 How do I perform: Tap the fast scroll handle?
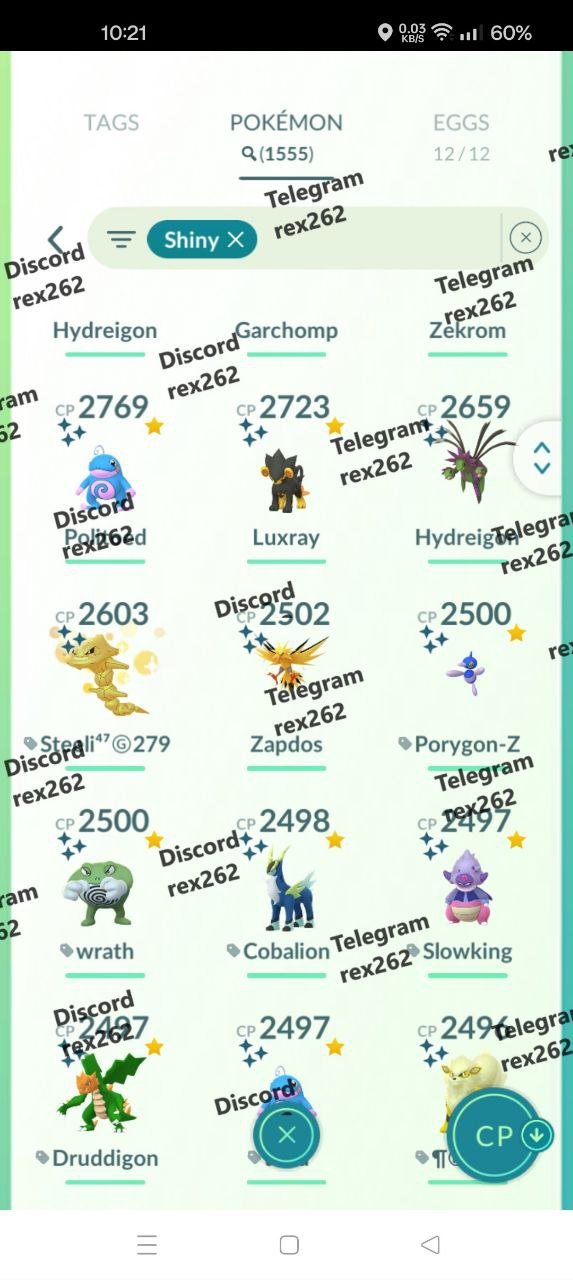[542, 458]
